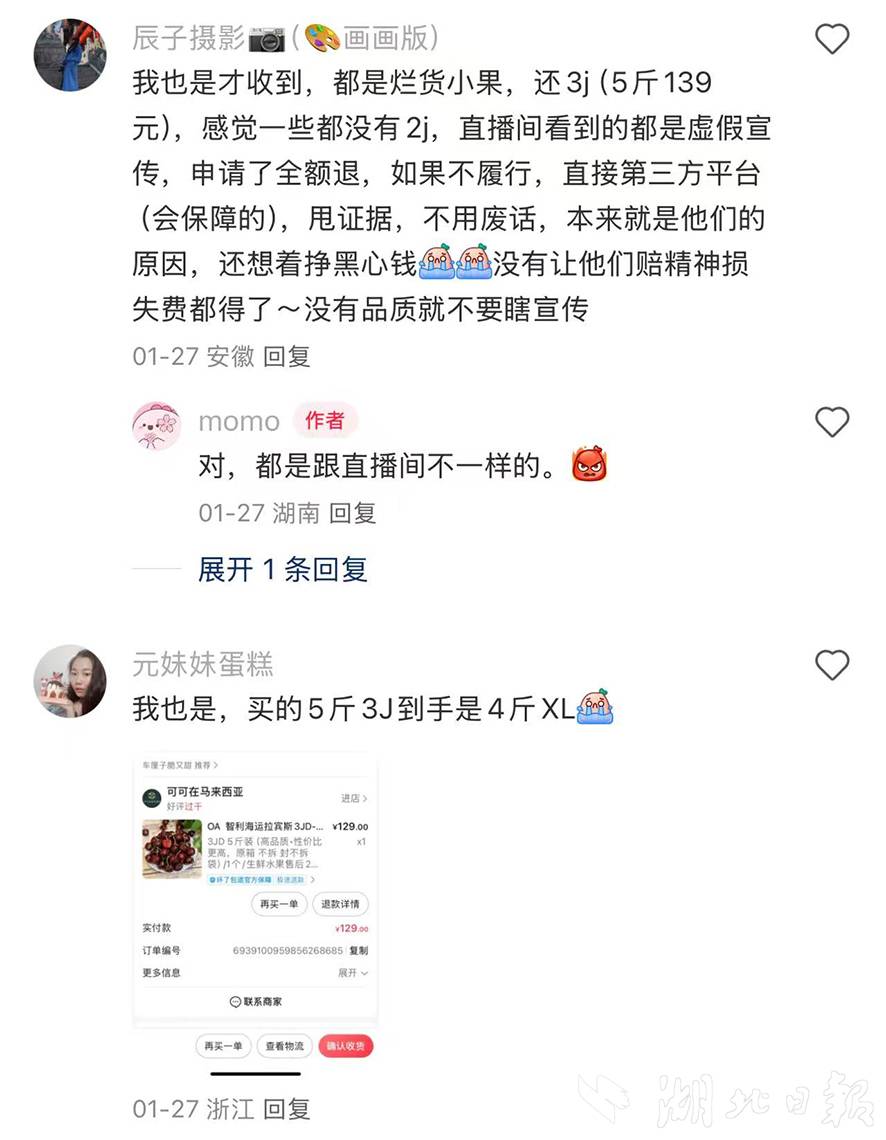Like momo's author reply
The width and height of the screenshot is (886, 1140).
click(832, 422)
